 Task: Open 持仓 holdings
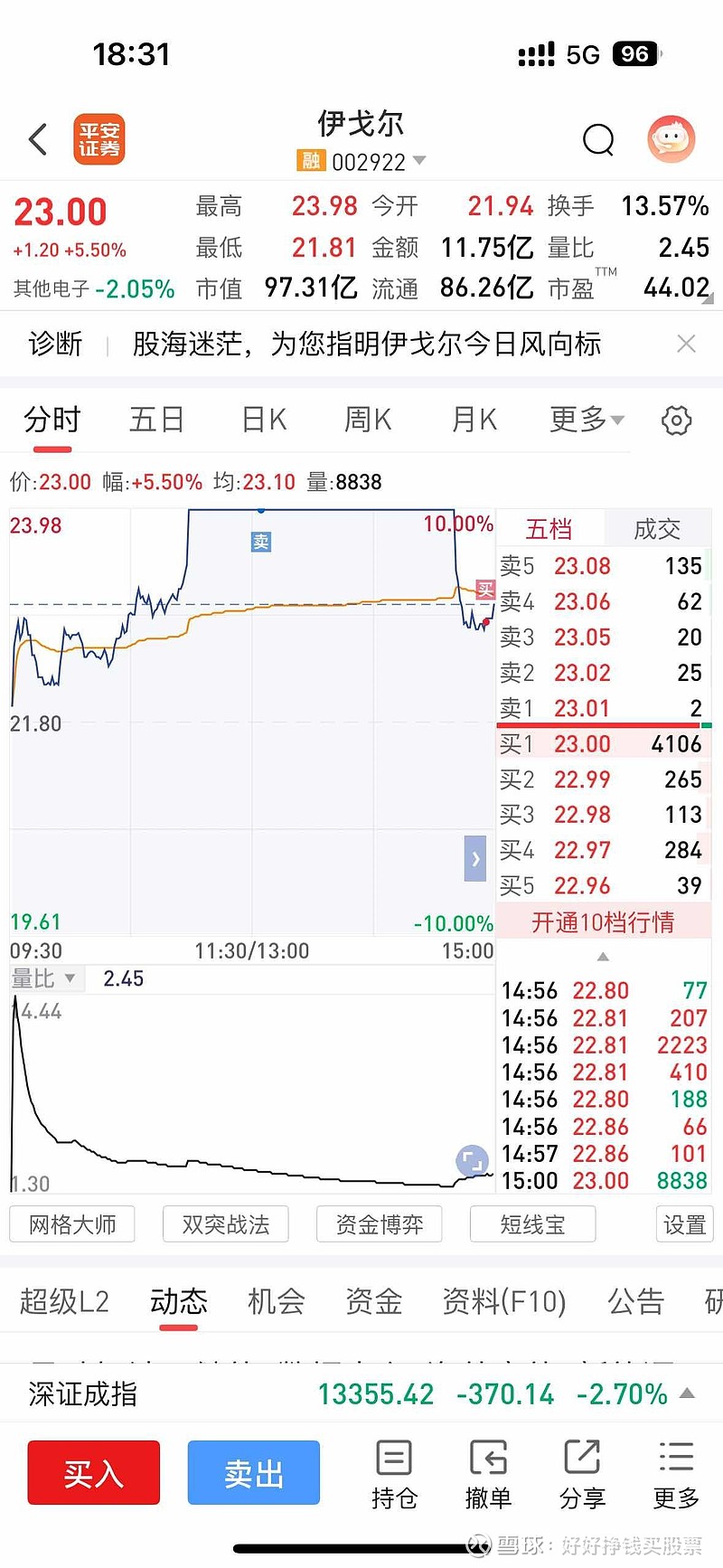pos(394,1474)
